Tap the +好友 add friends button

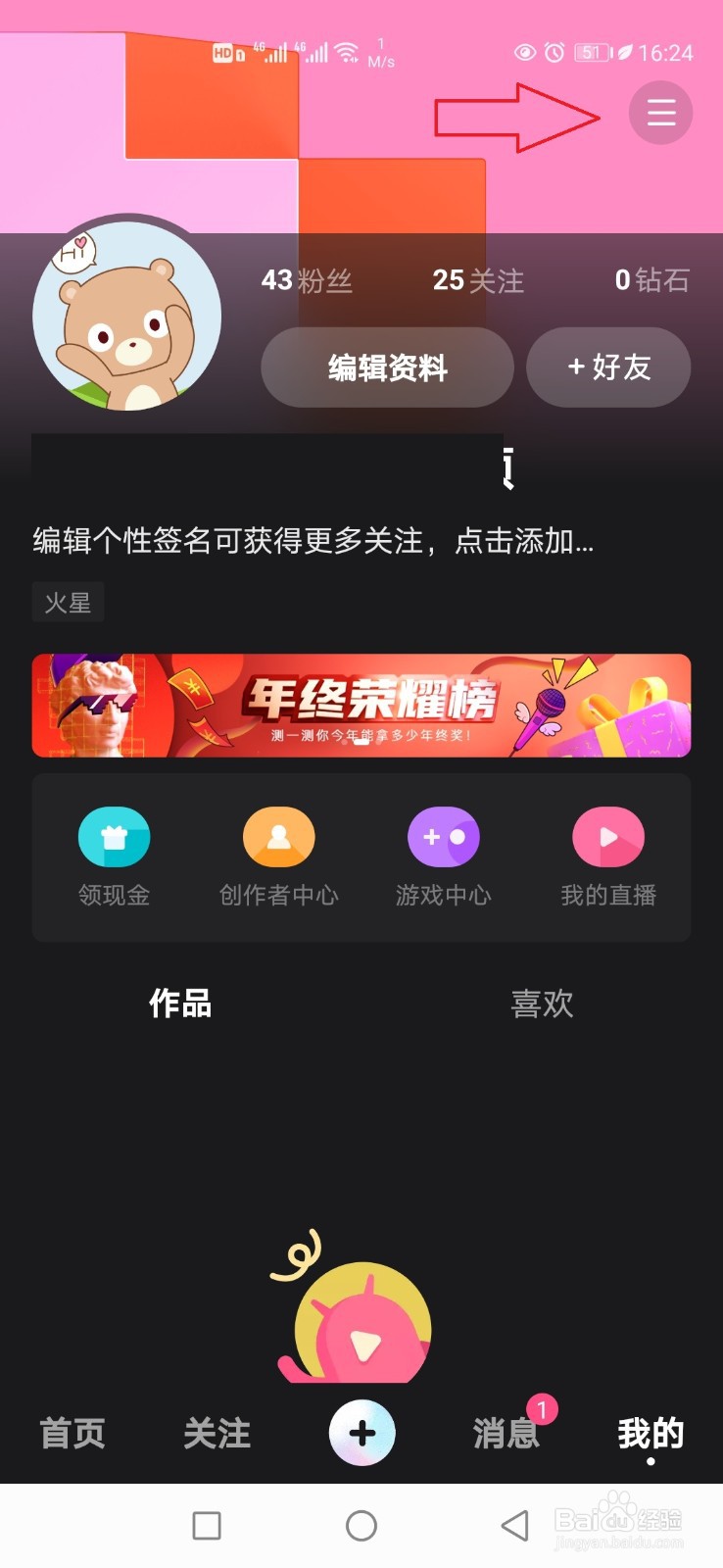point(608,367)
